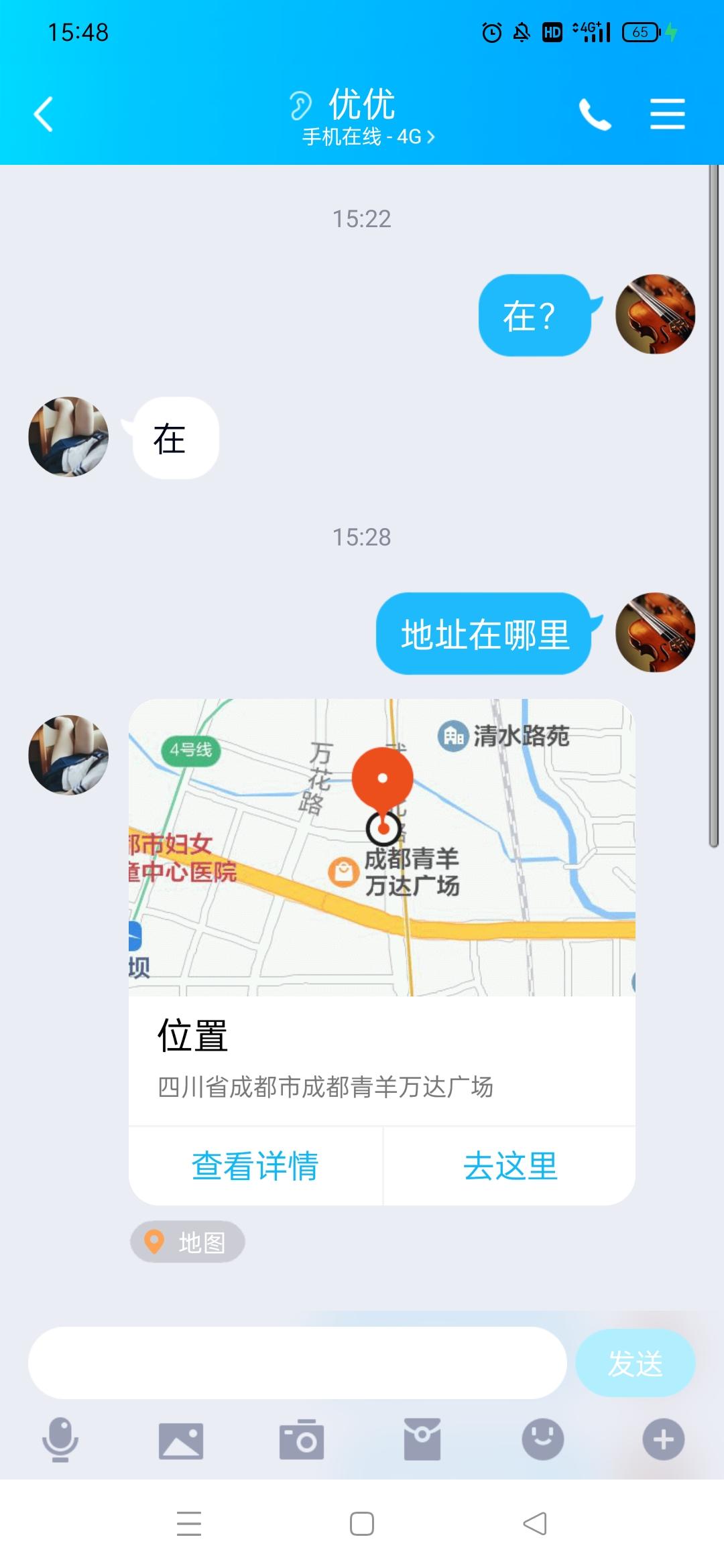Tap 查看详情 on the location card
This screenshot has height=1568, width=724.
pos(255,1166)
